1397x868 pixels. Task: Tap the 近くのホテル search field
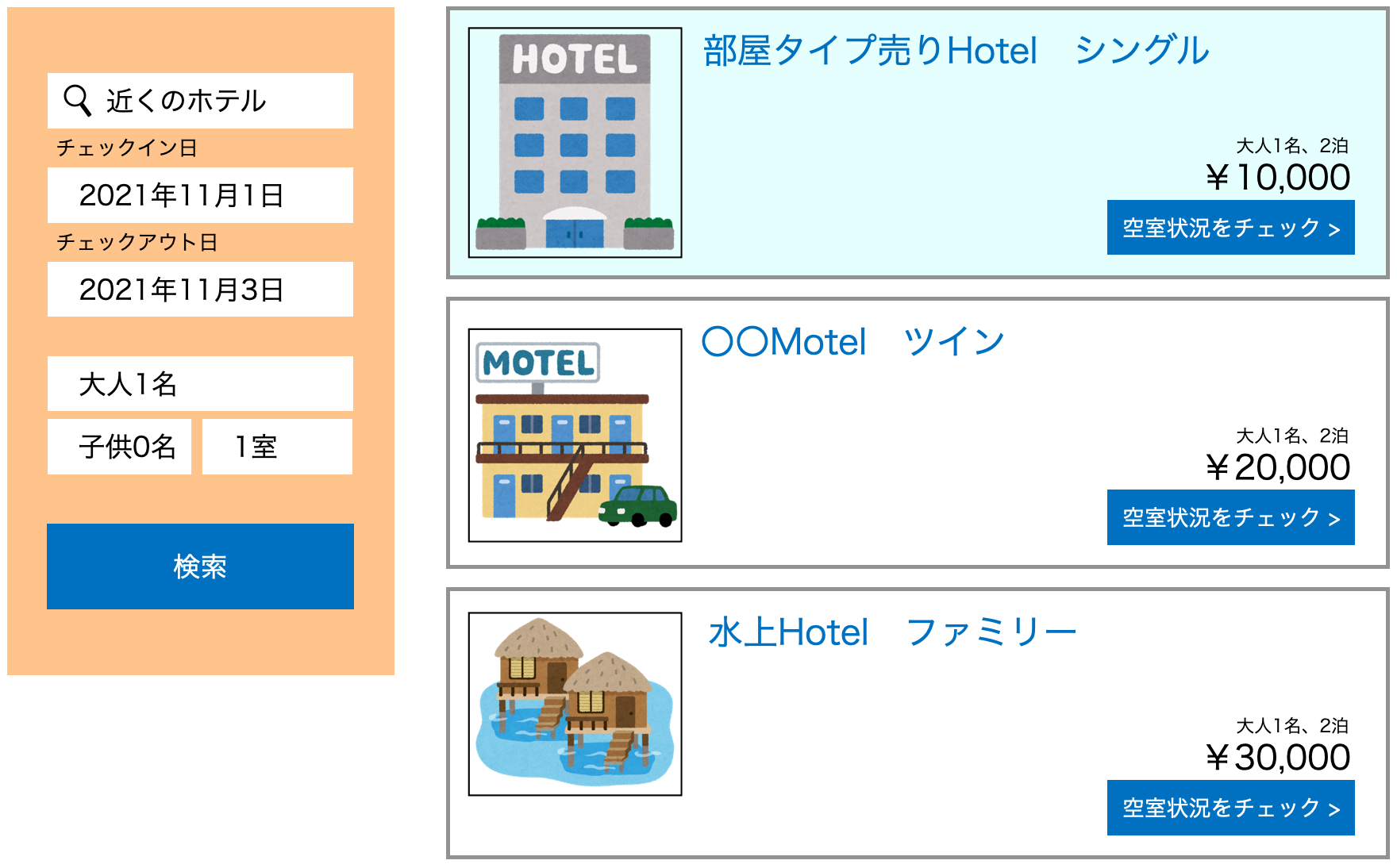[200, 101]
